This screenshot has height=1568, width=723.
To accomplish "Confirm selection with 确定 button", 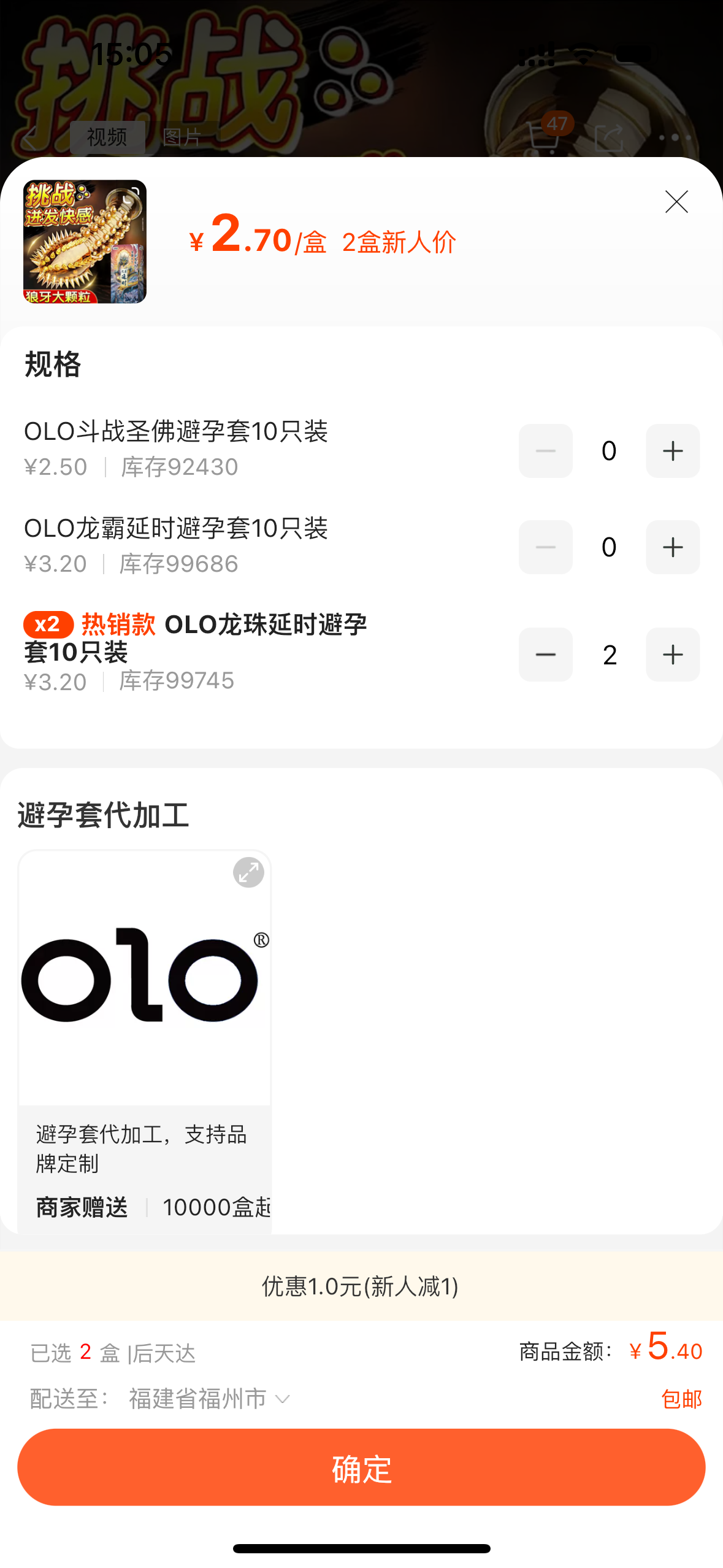I will pyautogui.click(x=361, y=1467).
